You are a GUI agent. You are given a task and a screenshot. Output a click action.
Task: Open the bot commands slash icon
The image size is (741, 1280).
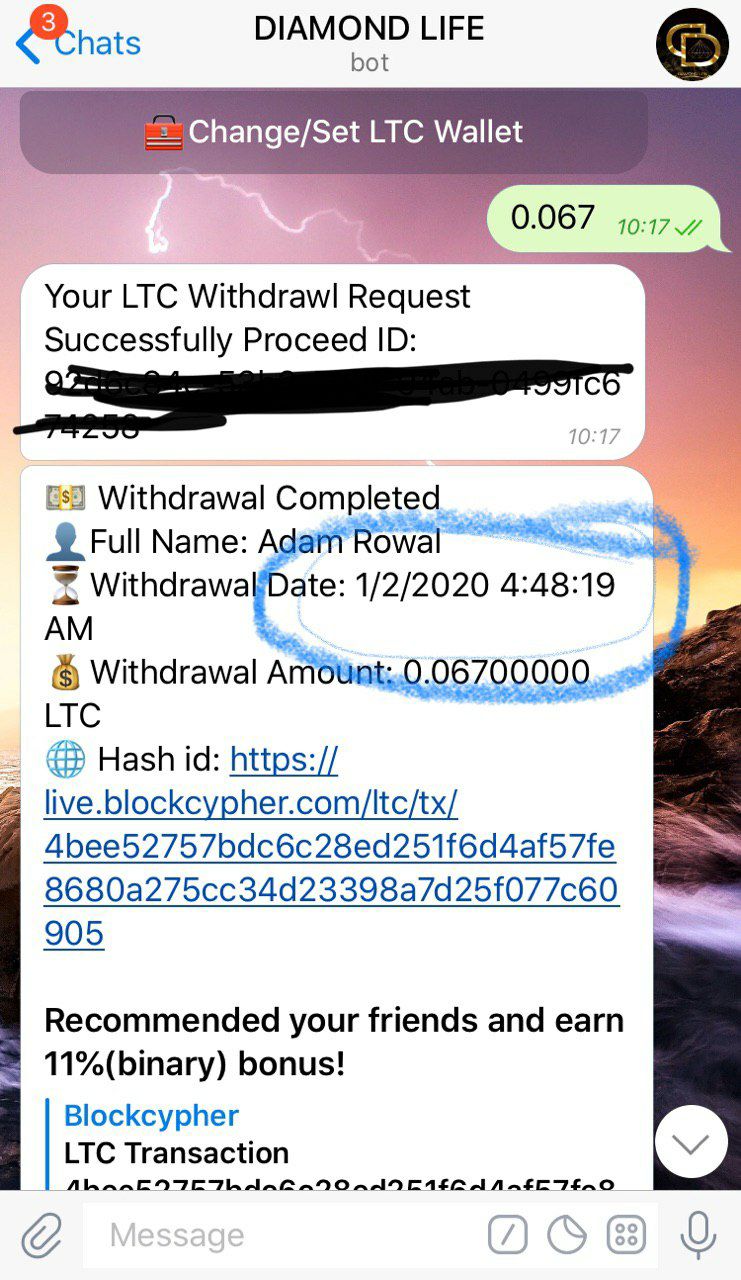point(507,1236)
